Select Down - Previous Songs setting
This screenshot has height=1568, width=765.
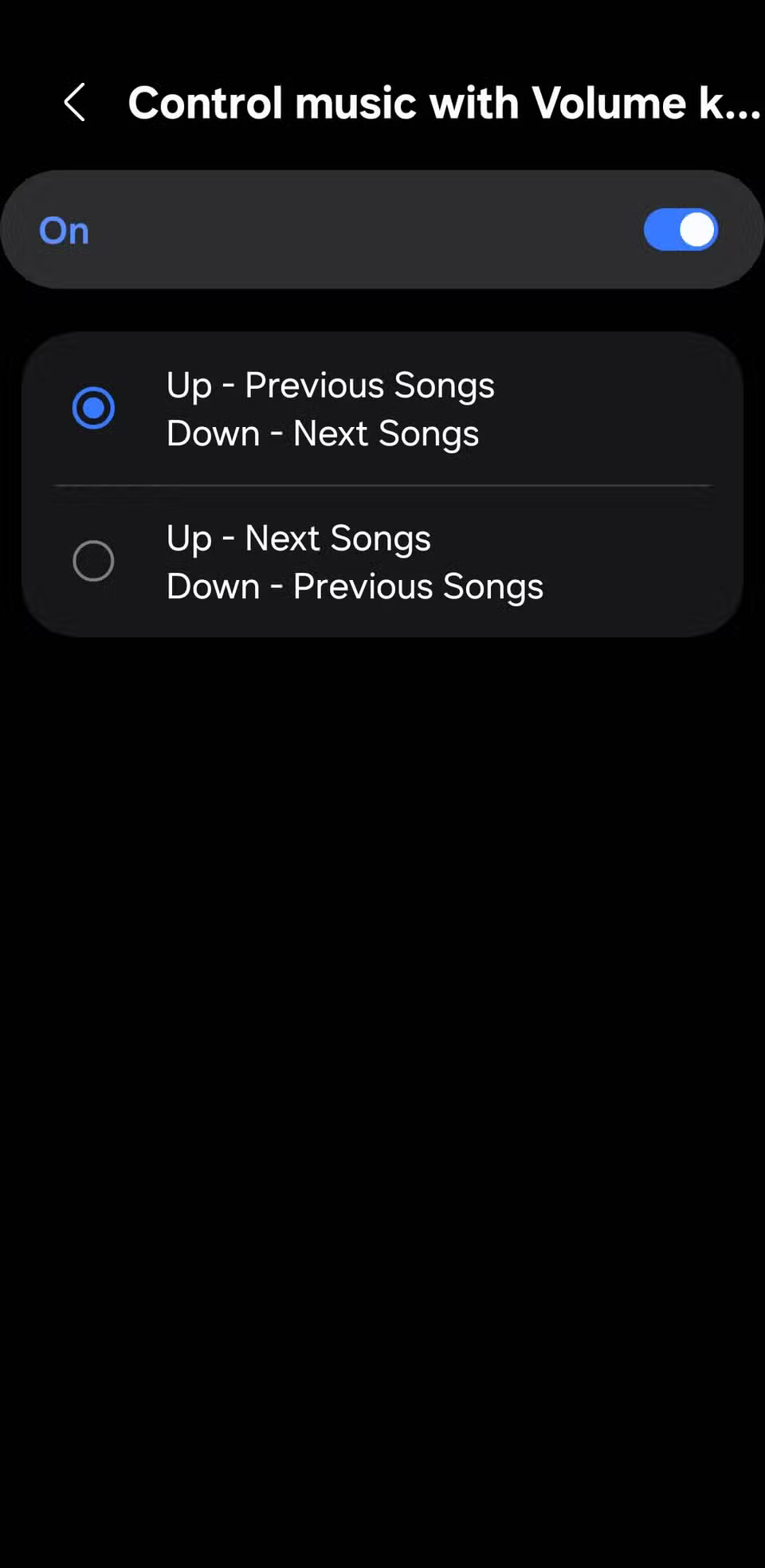(355, 586)
